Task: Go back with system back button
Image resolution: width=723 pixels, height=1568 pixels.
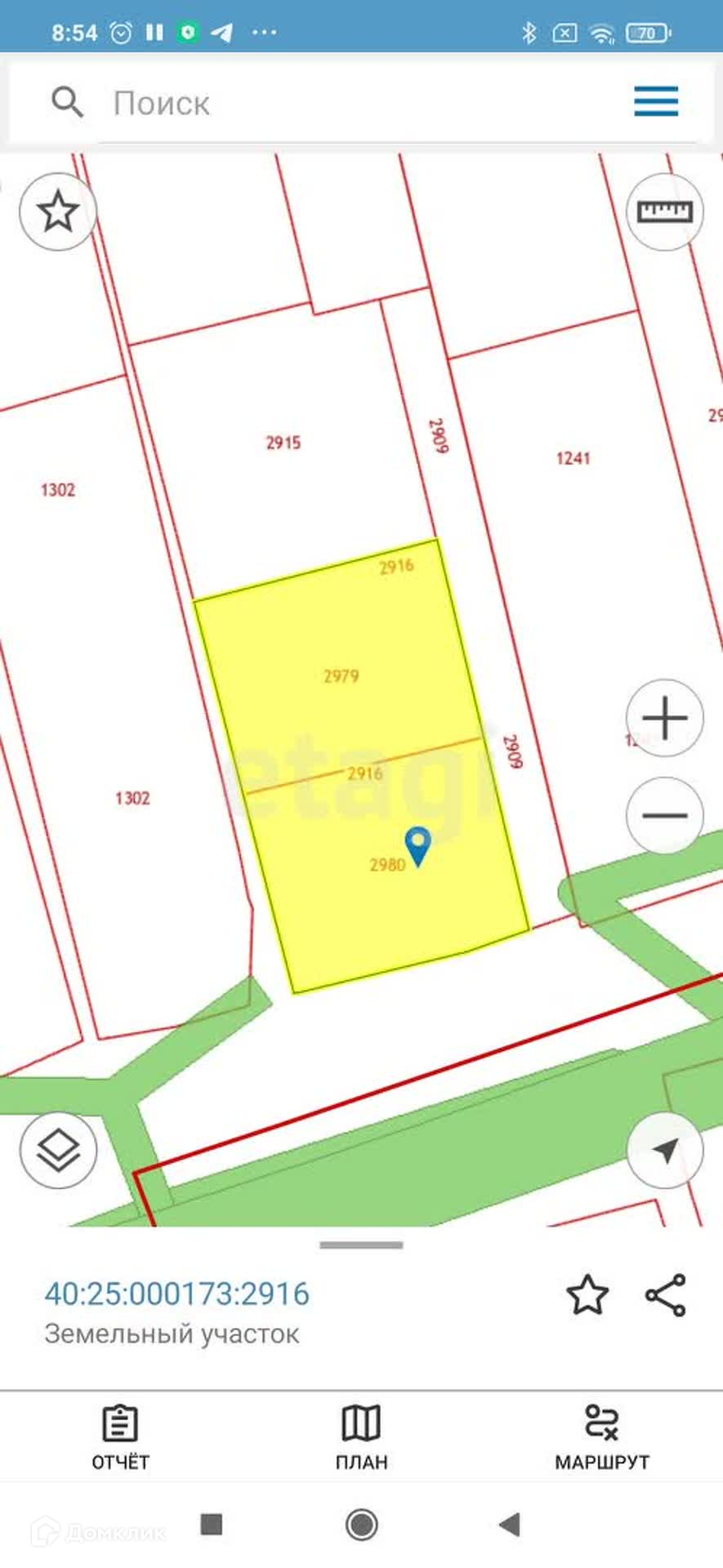Action: point(510,1524)
